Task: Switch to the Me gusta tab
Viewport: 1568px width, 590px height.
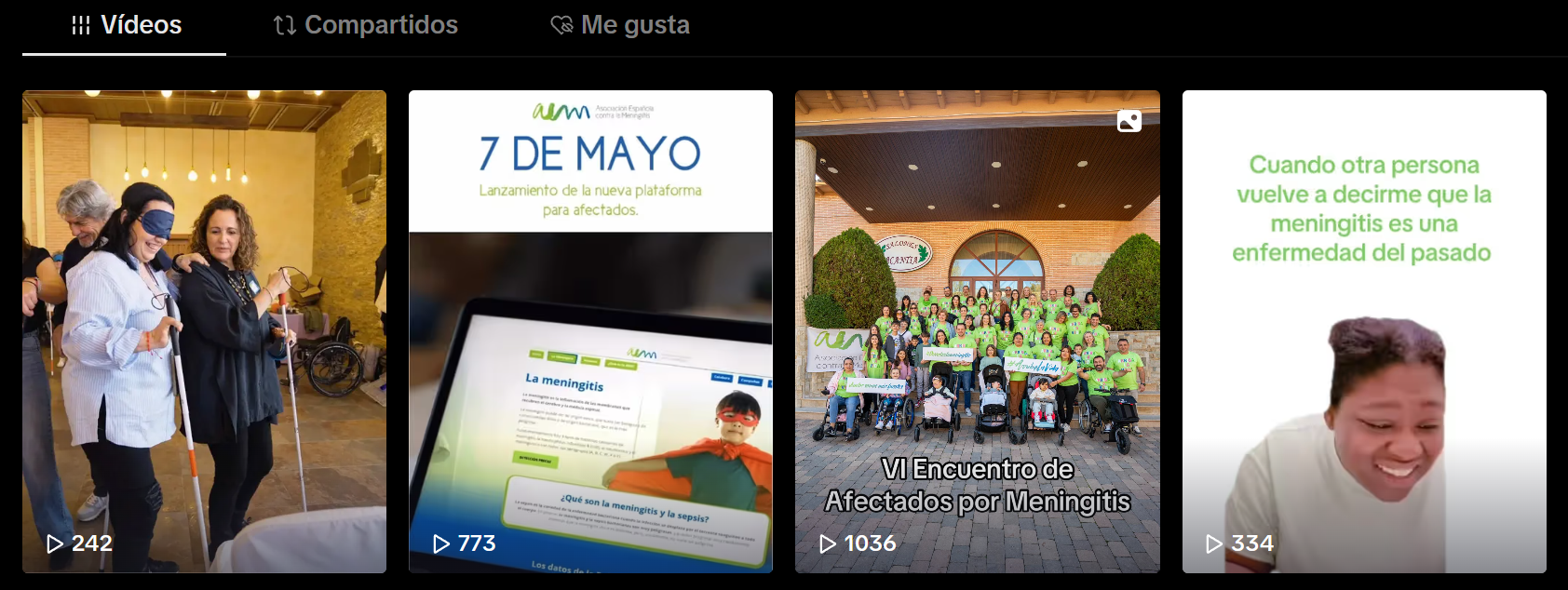Action: point(620,25)
